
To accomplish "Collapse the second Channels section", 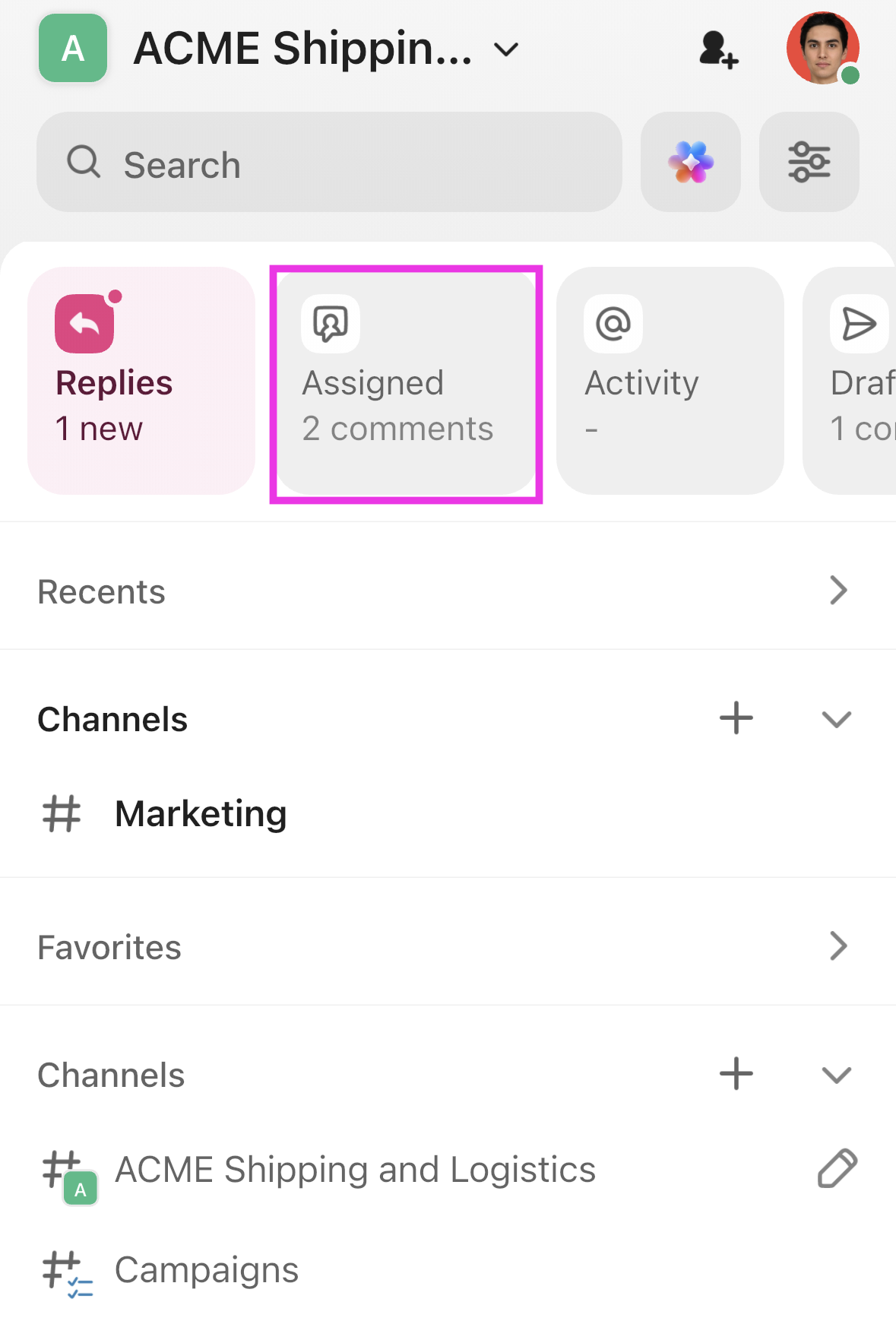I will pyautogui.click(x=836, y=1074).
